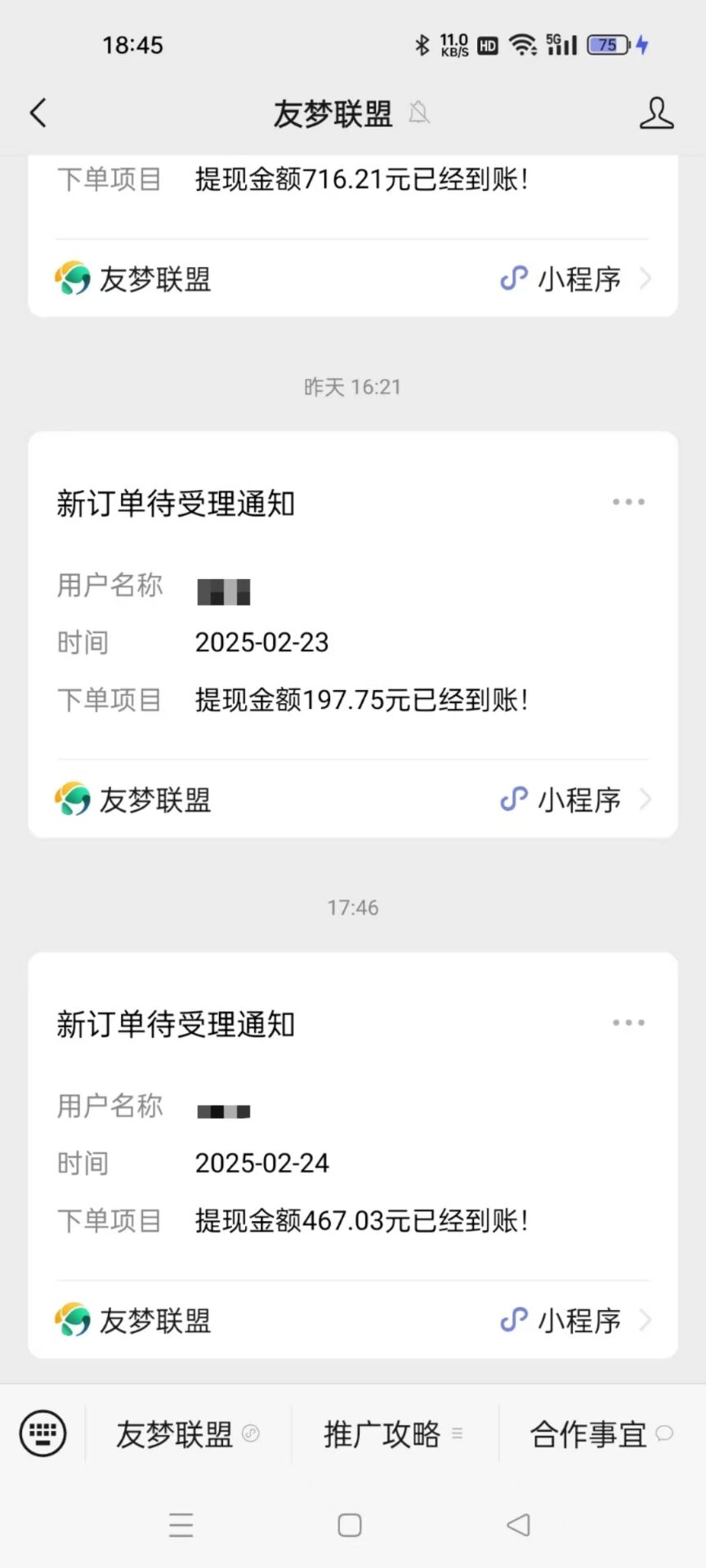Tap the system home button
Viewport: 706px width, 1568px height.
tap(350, 1525)
